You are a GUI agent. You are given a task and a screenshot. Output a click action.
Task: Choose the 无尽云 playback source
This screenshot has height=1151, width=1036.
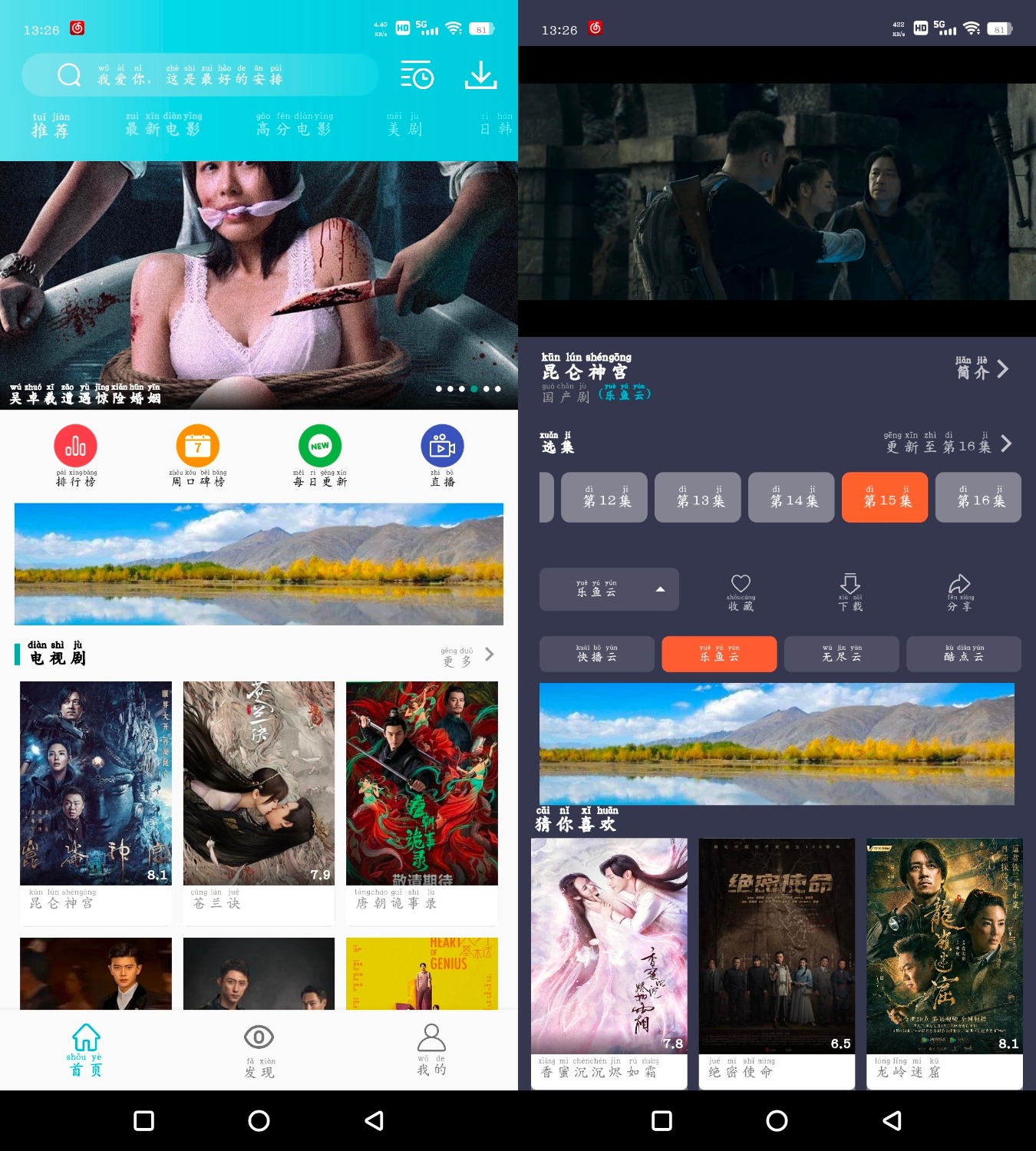click(841, 654)
